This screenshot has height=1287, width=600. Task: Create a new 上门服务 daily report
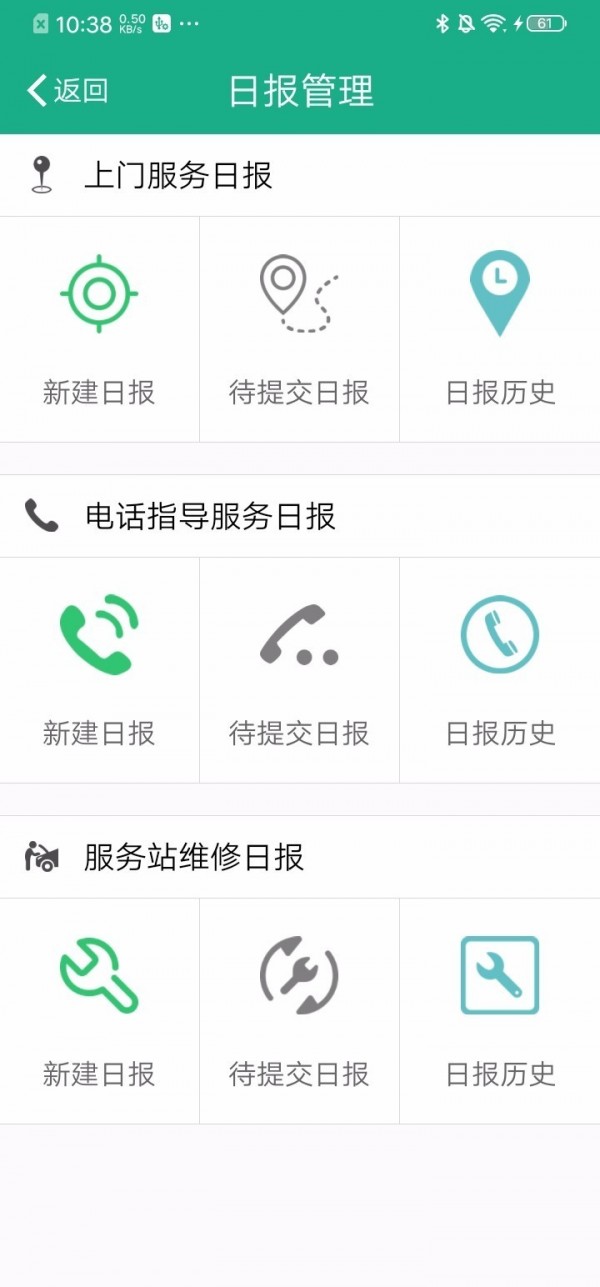[99, 328]
